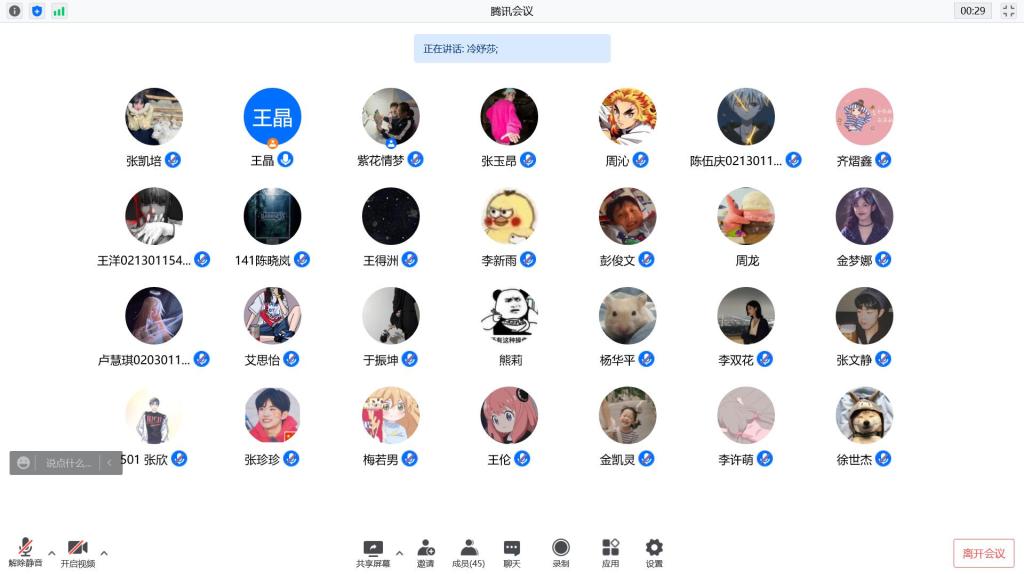This screenshot has height=574, width=1024.
Task: Open the invite (邀请) option
Action: [425, 551]
